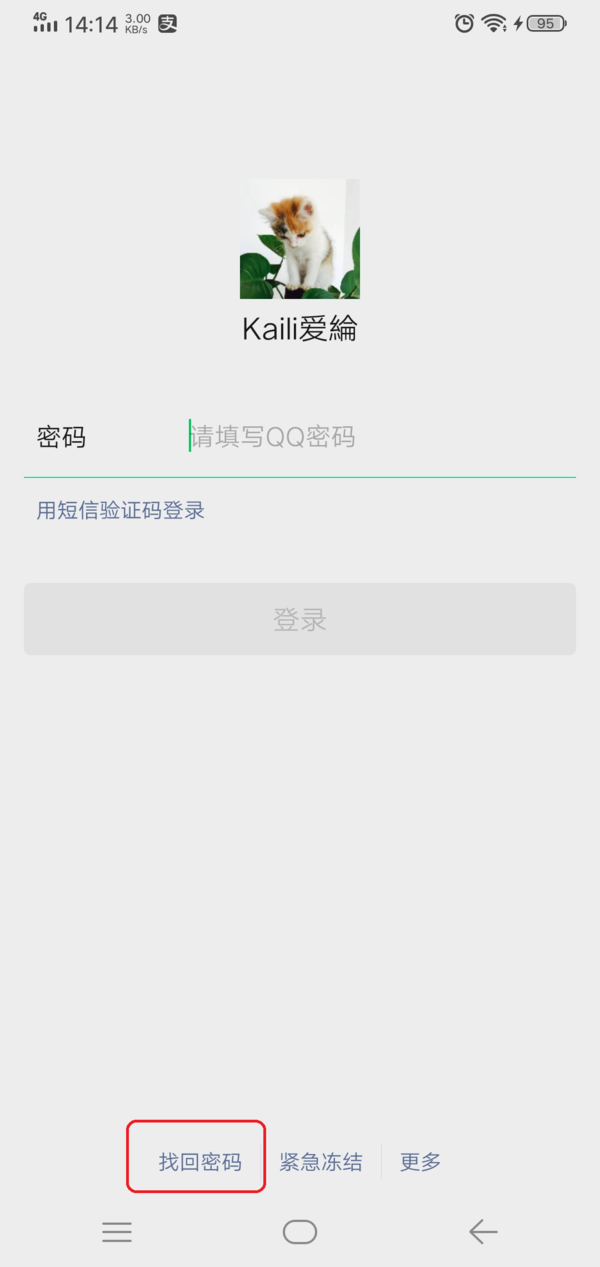Switch to SMS verification code login
This screenshot has height=1267, width=600.
121,511
